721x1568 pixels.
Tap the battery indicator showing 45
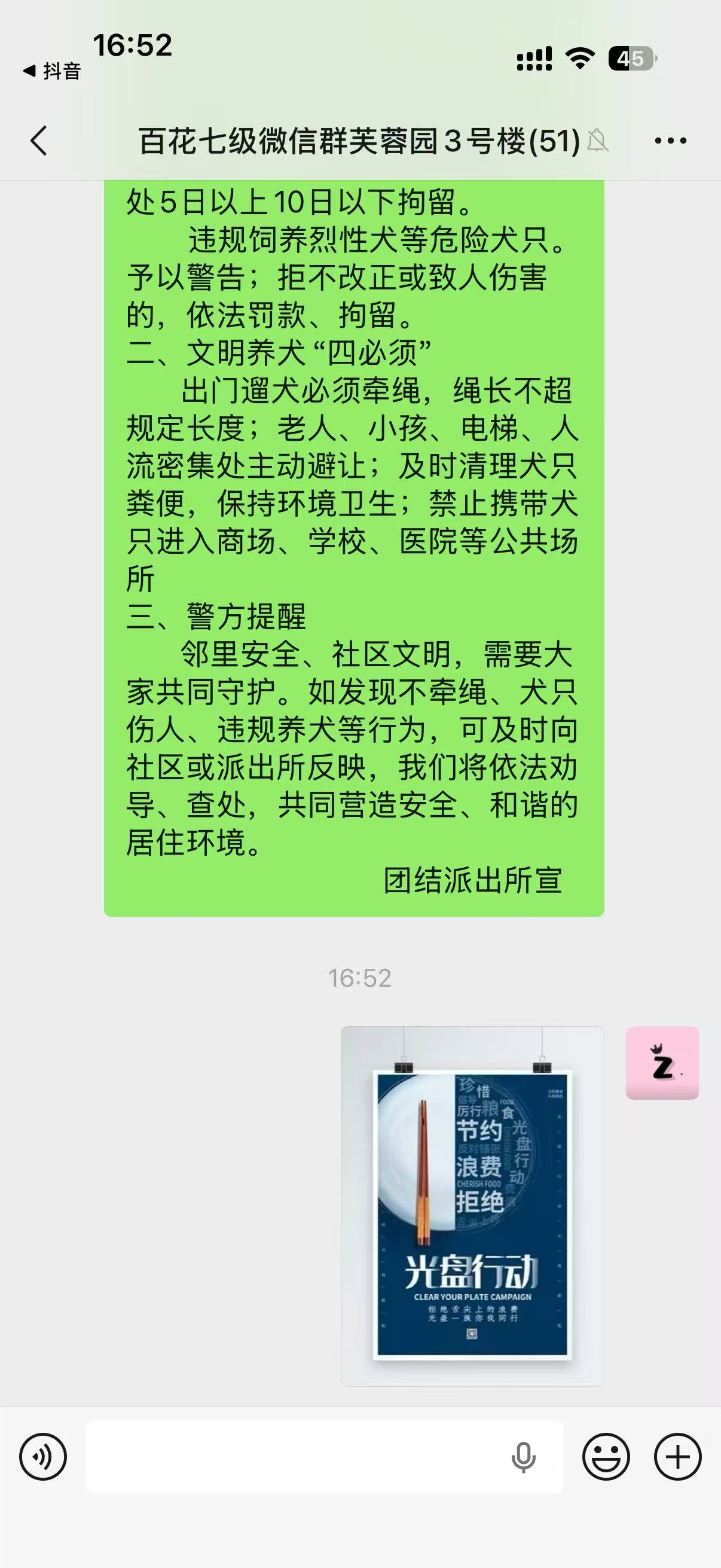point(630,57)
